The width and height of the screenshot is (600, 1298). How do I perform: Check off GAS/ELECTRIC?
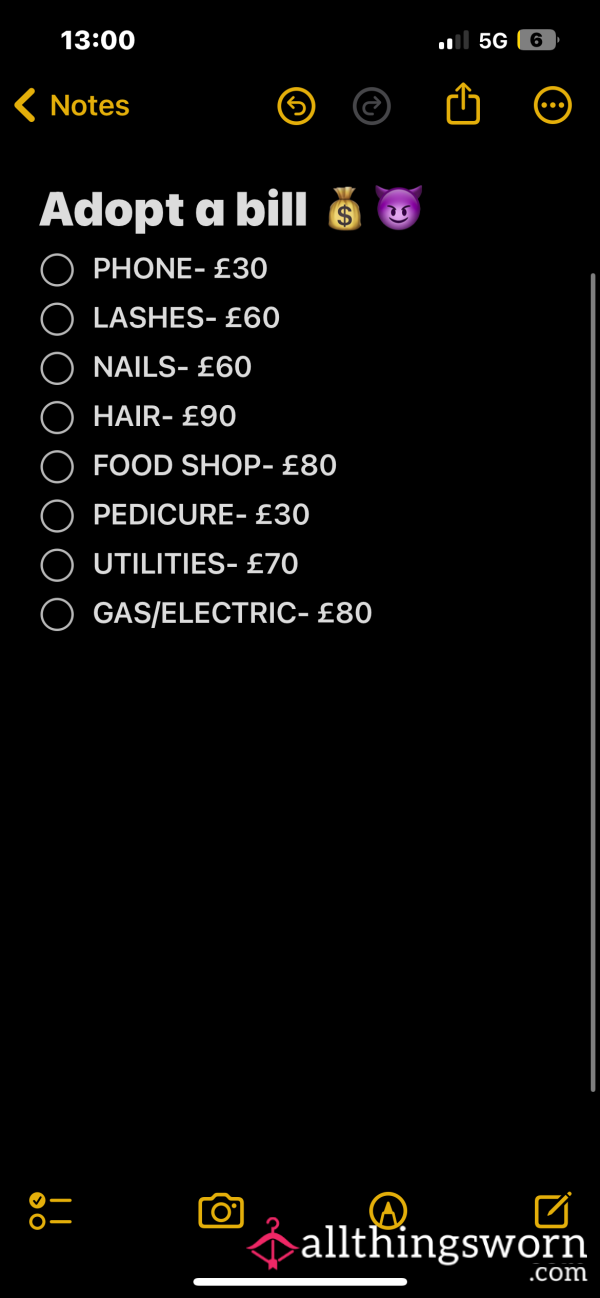pos(57,614)
